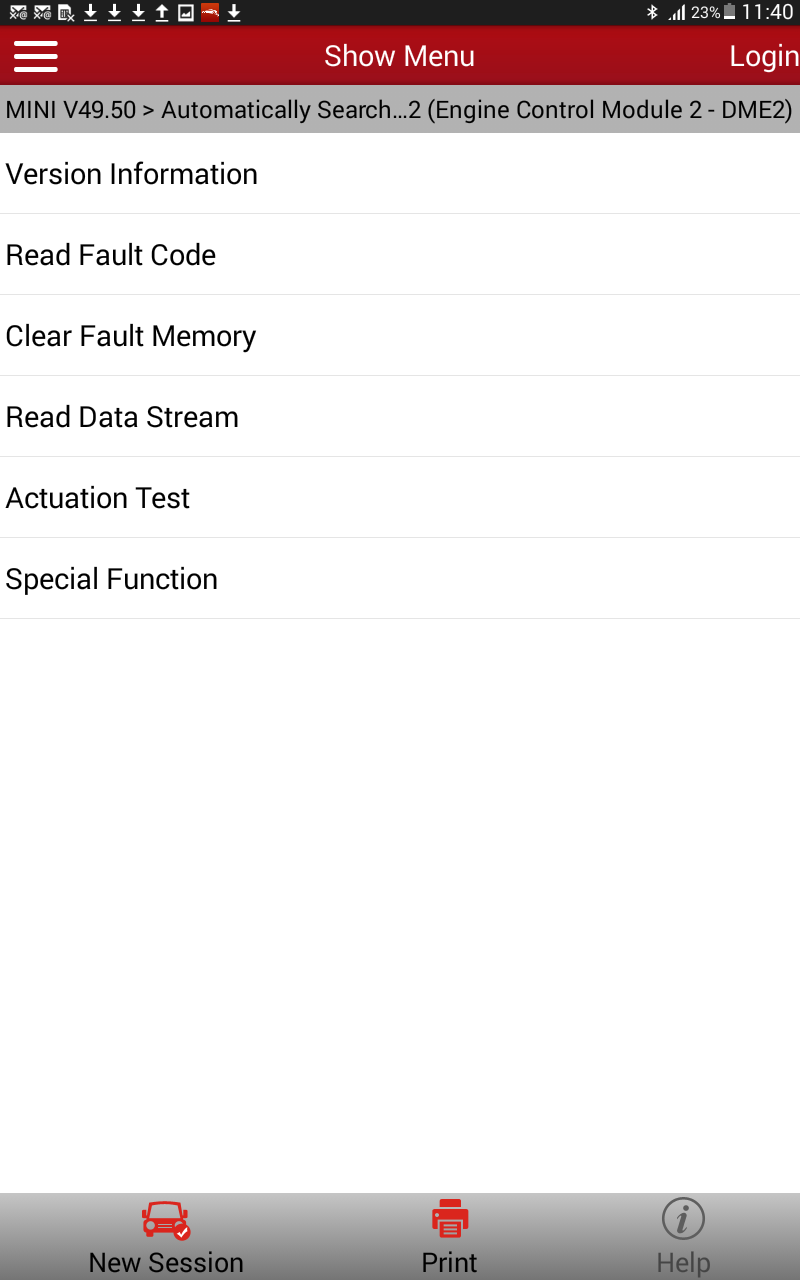Print the current page
Viewport: 800px width, 1280px height.
(450, 1238)
